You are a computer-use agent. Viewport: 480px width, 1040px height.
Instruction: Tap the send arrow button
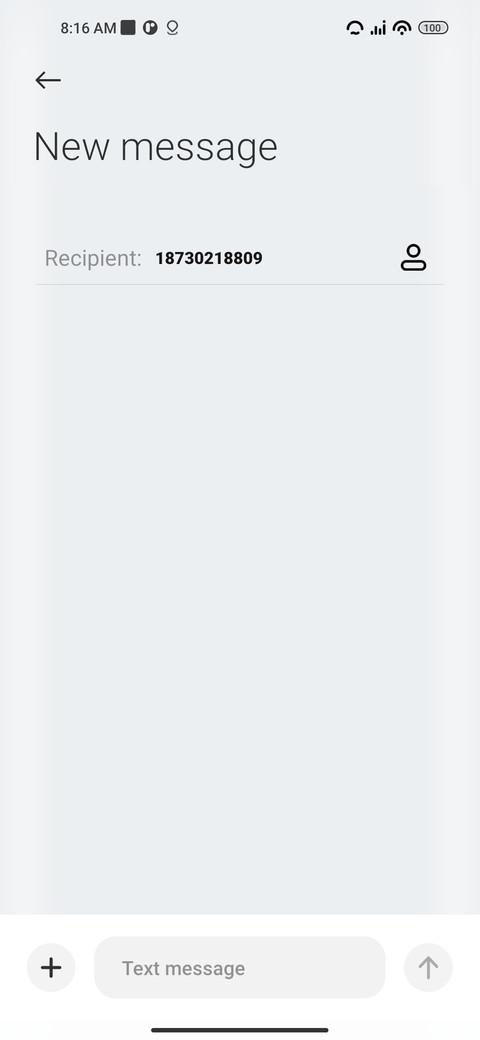click(x=428, y=968)
